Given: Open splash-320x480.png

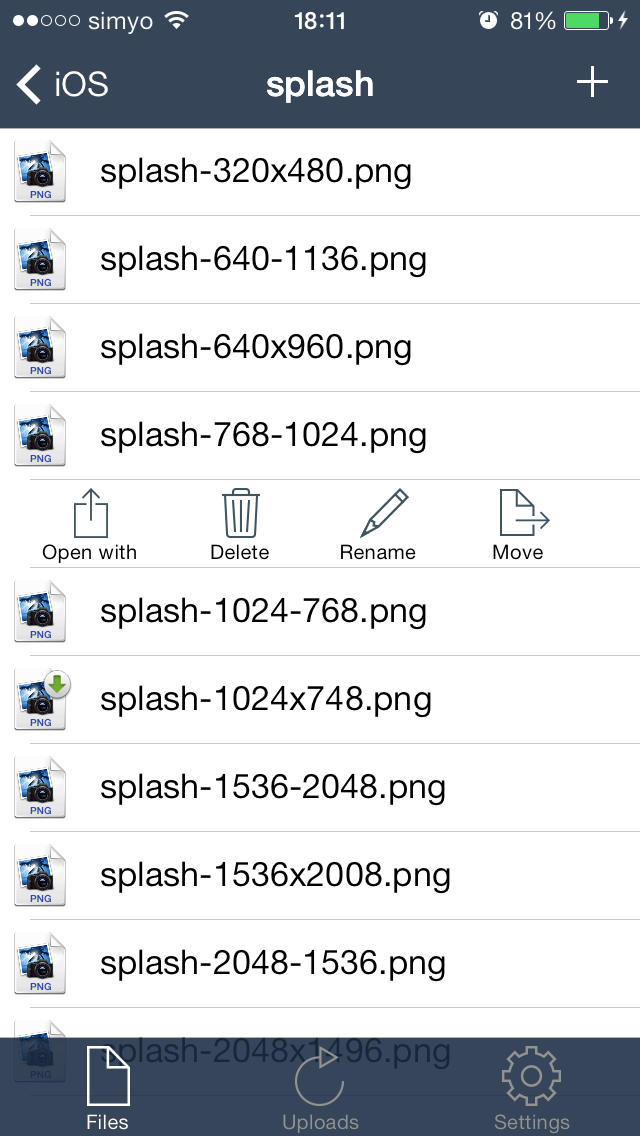Looking at the screenshot, I should (x=320, y=172).
